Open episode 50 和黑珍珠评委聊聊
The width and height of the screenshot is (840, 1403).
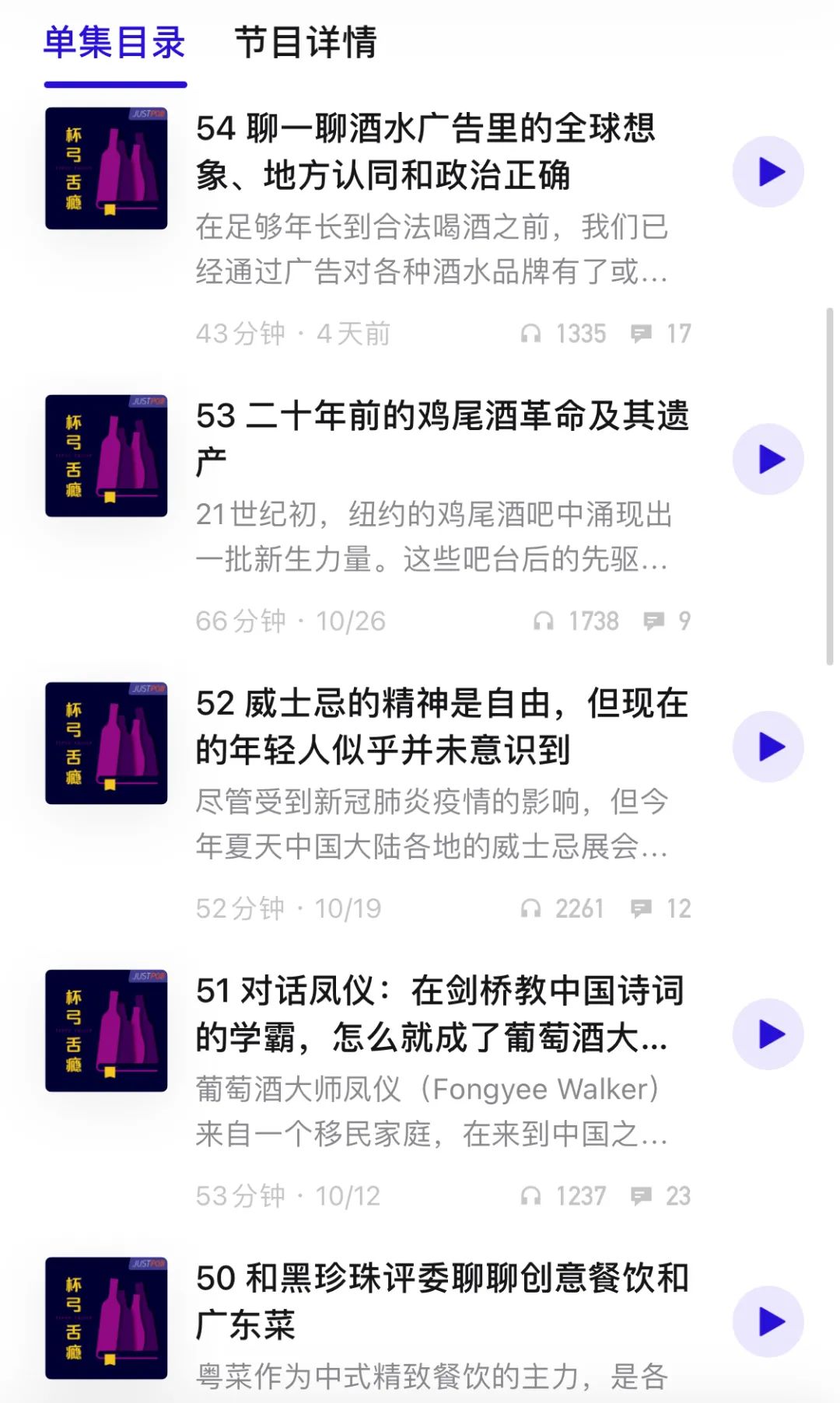[442, 1300]
